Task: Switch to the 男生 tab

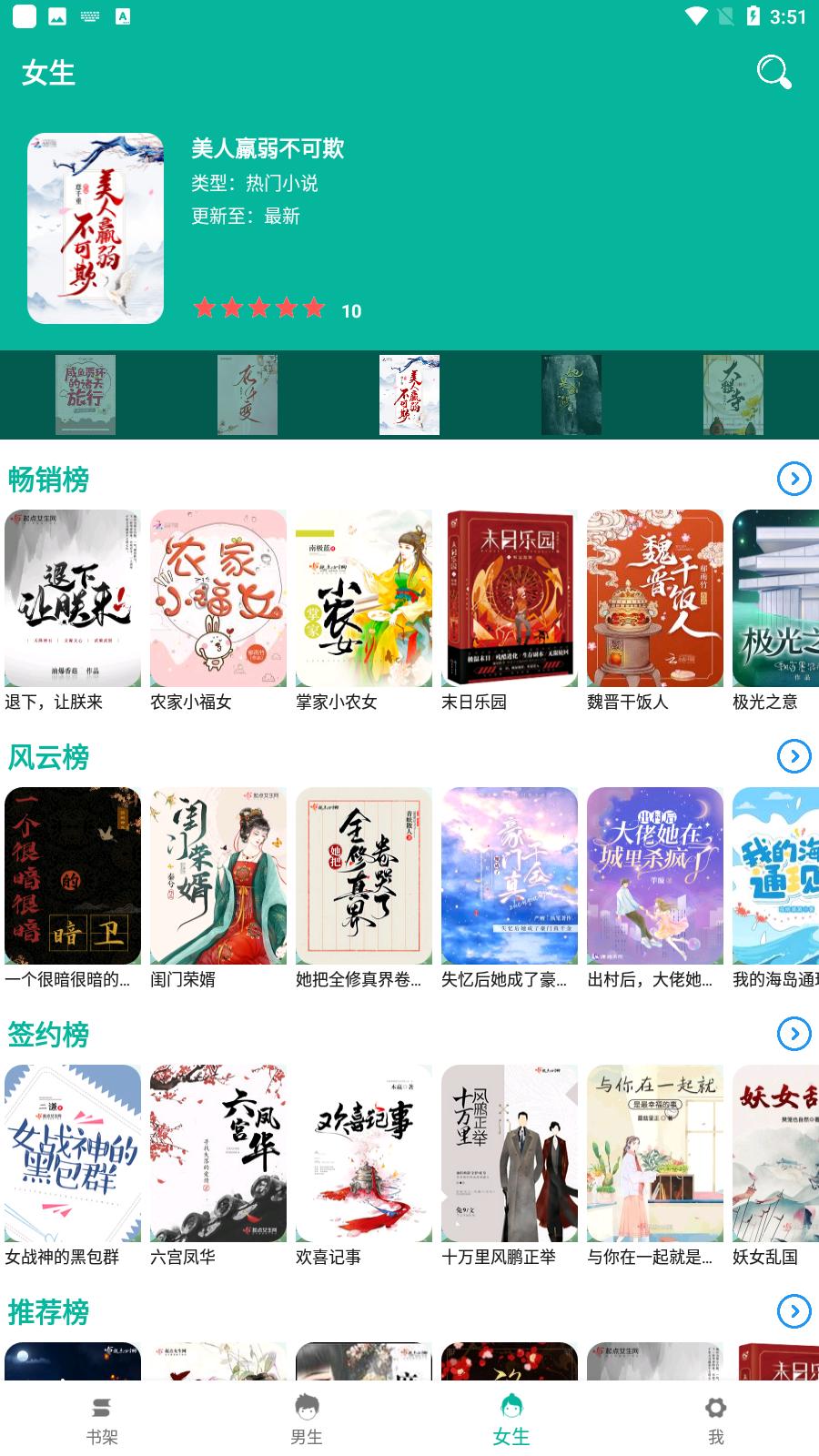Action: [307, 1420]
